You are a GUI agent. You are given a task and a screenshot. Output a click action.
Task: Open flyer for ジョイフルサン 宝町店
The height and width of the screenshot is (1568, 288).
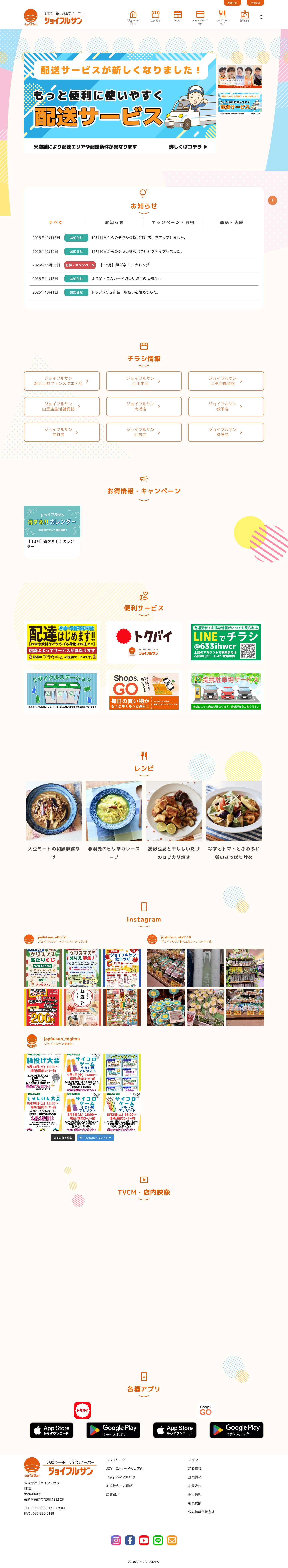61,432
